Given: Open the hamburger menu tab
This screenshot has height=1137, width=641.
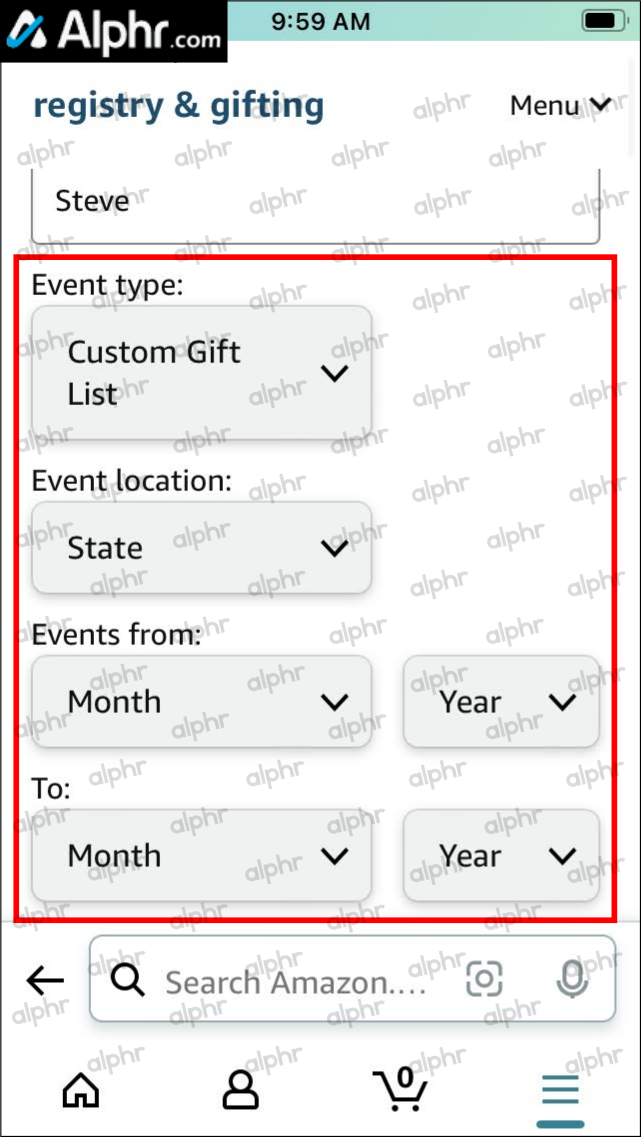Looking at the screenshot, I should click(x=560, y=1090).
